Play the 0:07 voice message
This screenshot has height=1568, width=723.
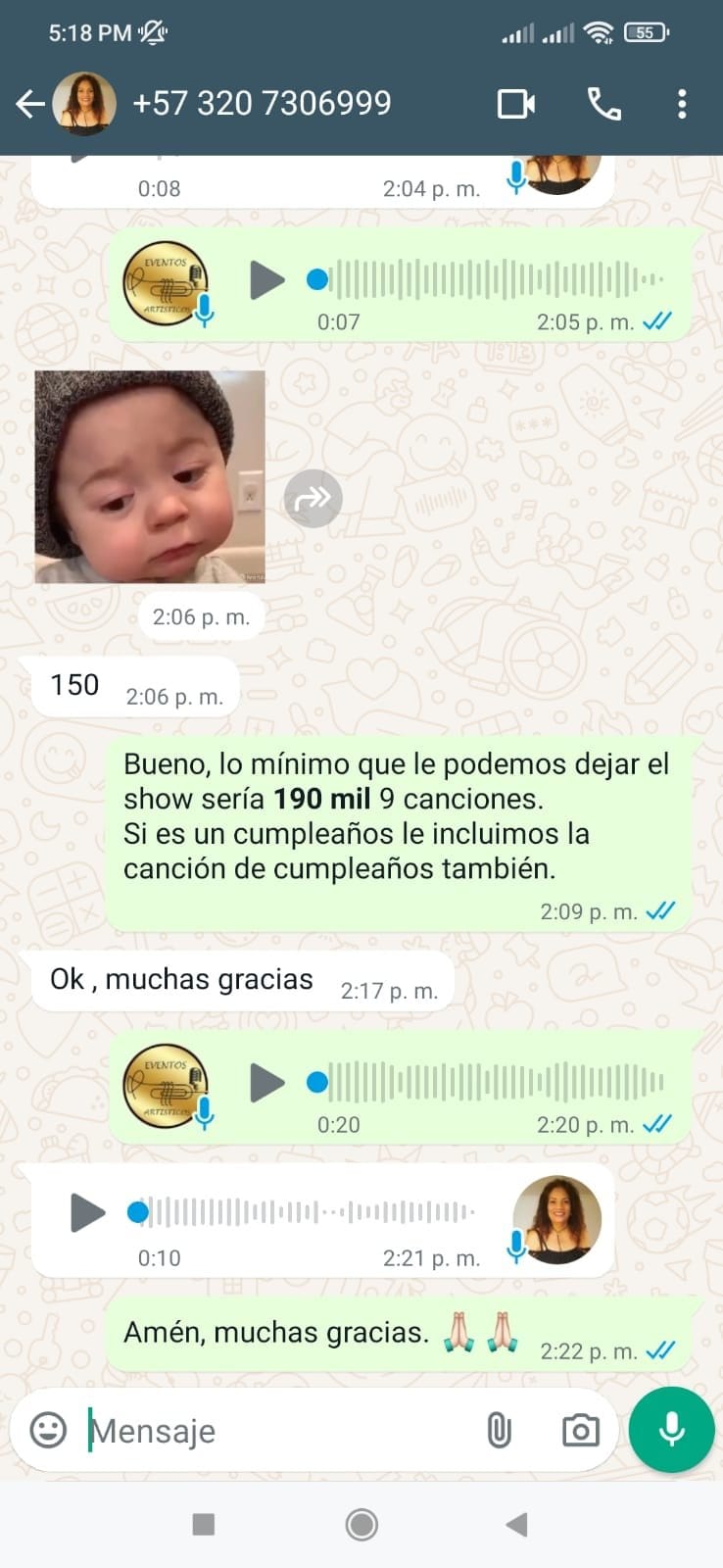266,280
